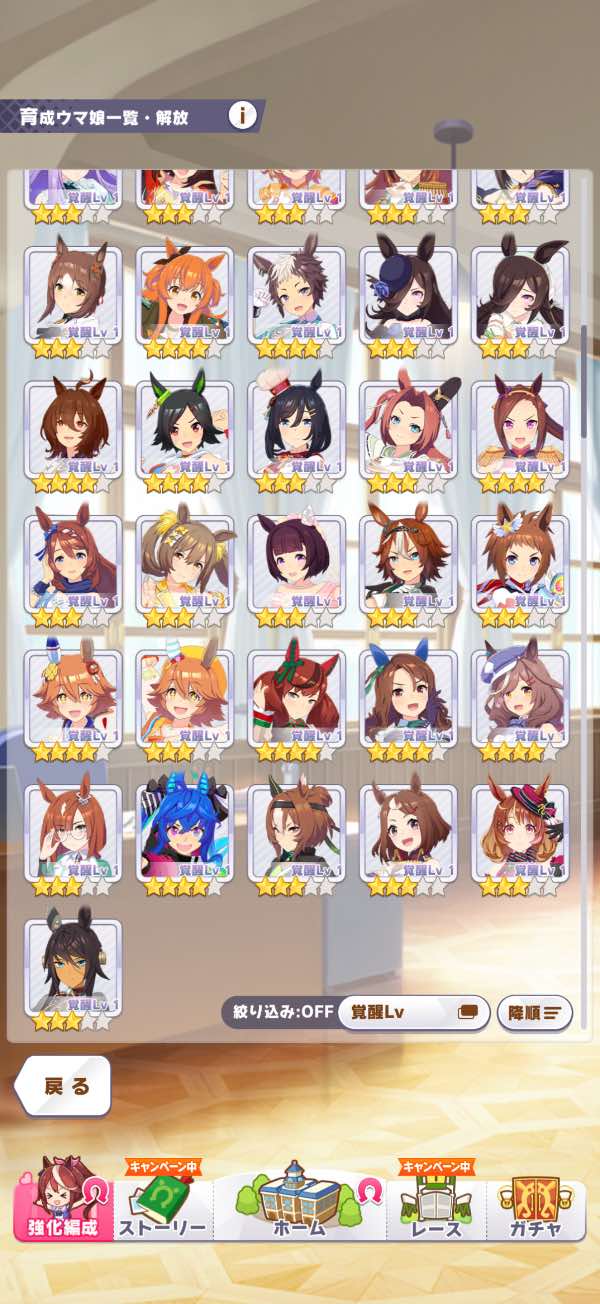Image resolution: width=600 pixels, height=1304 pixels.
Task: Open the 絞り込み:OFF filter button
Action: [x=279, y=1012]
